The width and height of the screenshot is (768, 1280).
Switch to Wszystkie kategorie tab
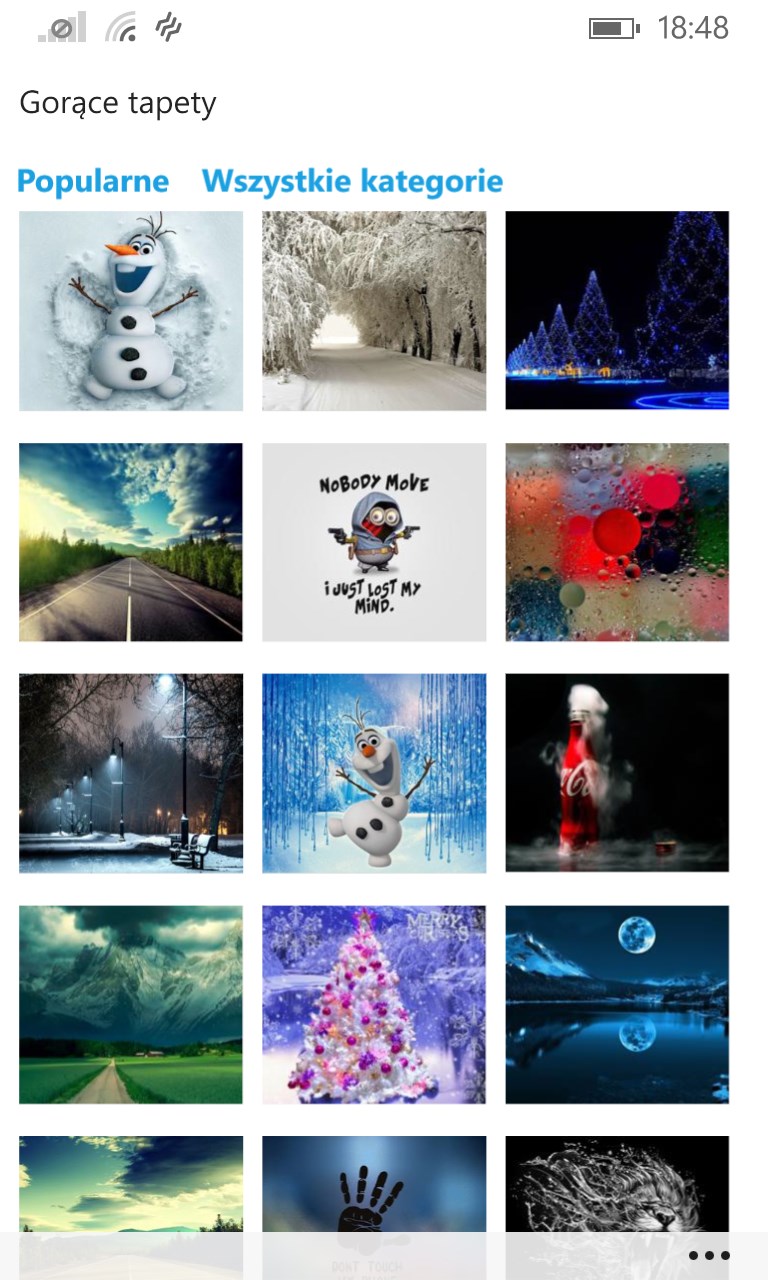352,182
